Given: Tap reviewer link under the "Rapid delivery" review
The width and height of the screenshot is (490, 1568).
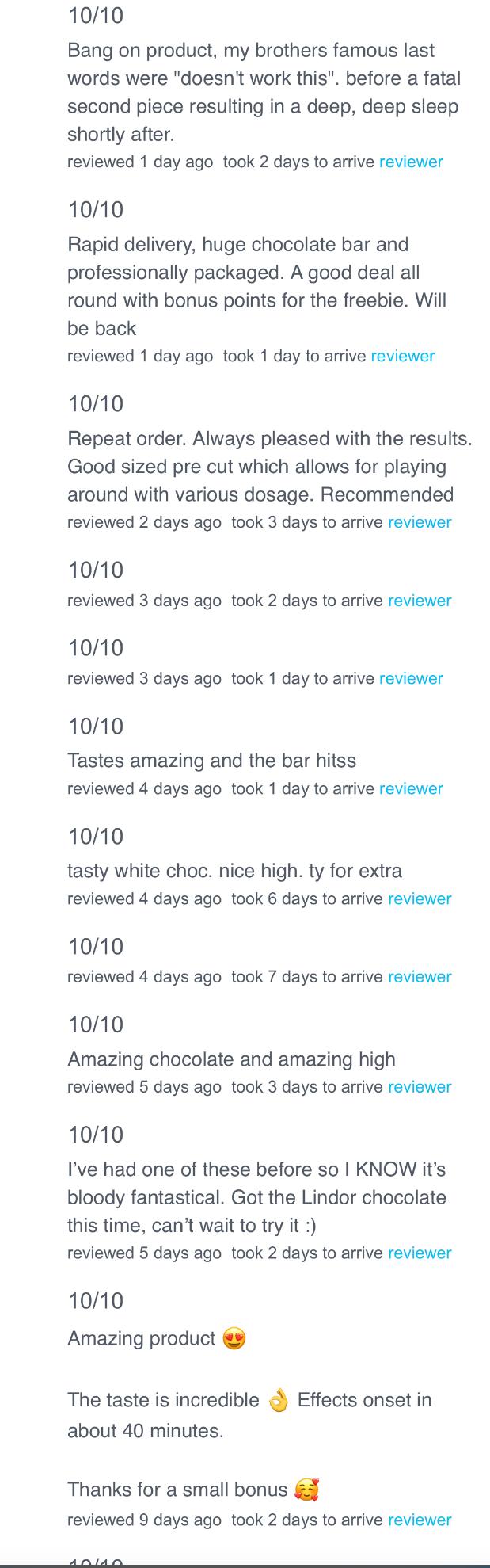Looking at the screenshot, I should click(402, 356).
